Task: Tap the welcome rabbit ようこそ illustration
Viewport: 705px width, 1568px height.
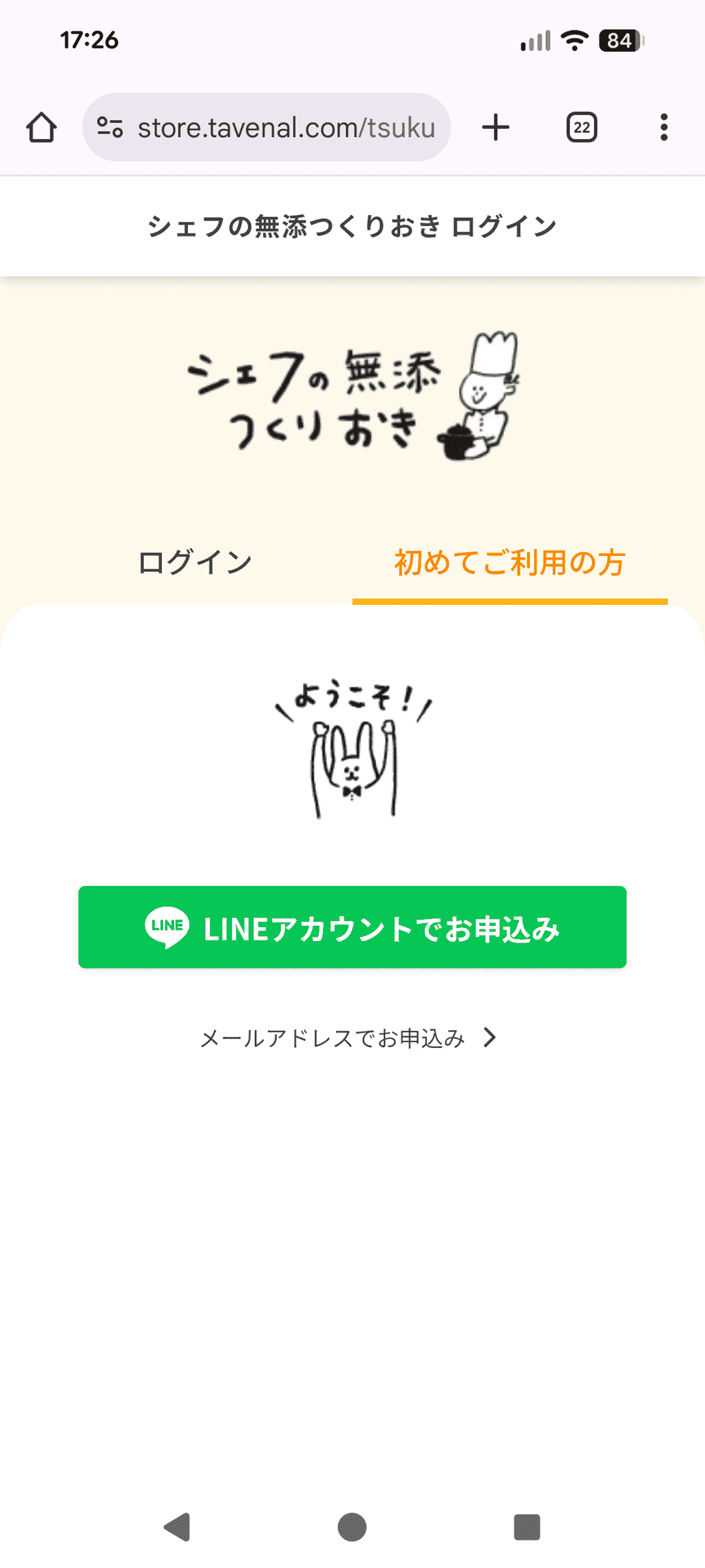Action: [x=352, y=758]
